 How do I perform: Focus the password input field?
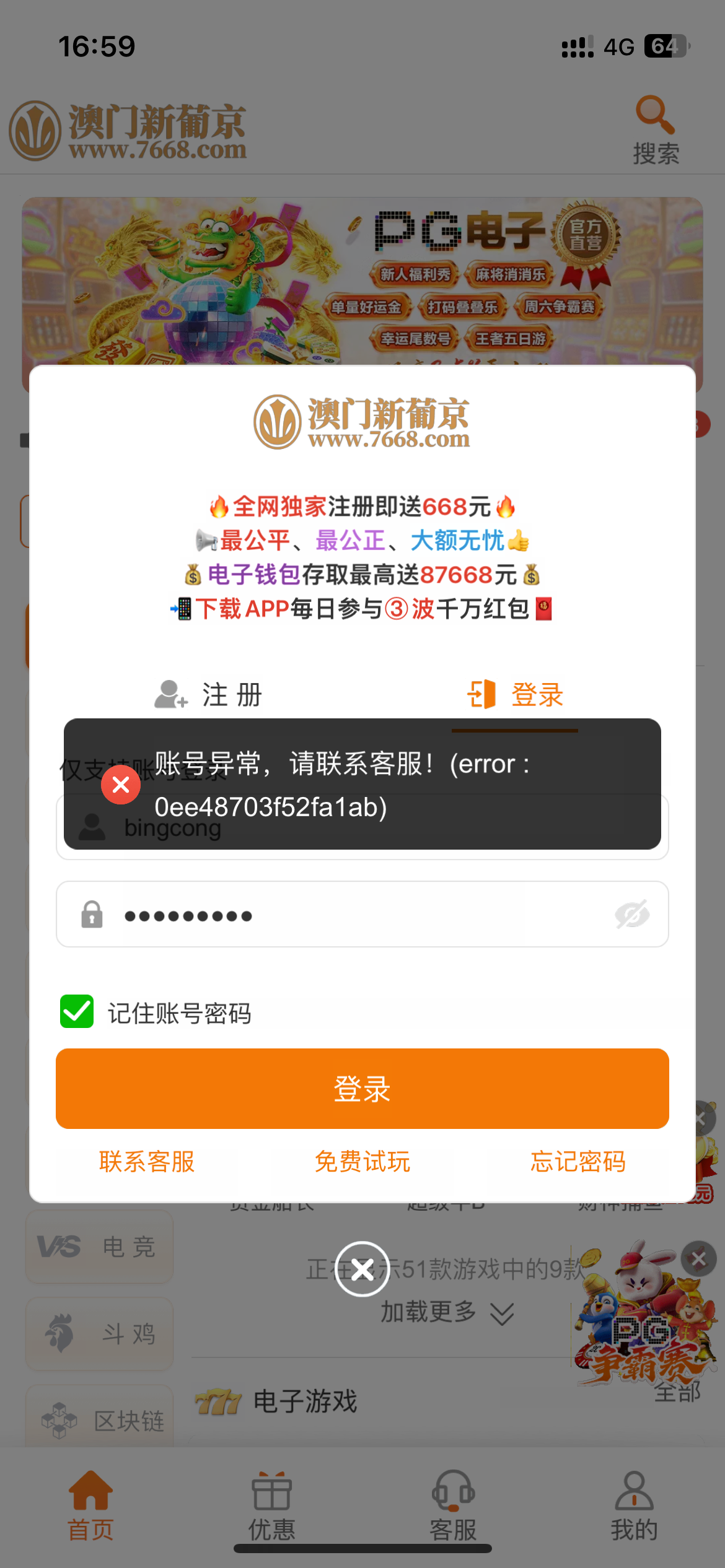(x=359, y=915)
